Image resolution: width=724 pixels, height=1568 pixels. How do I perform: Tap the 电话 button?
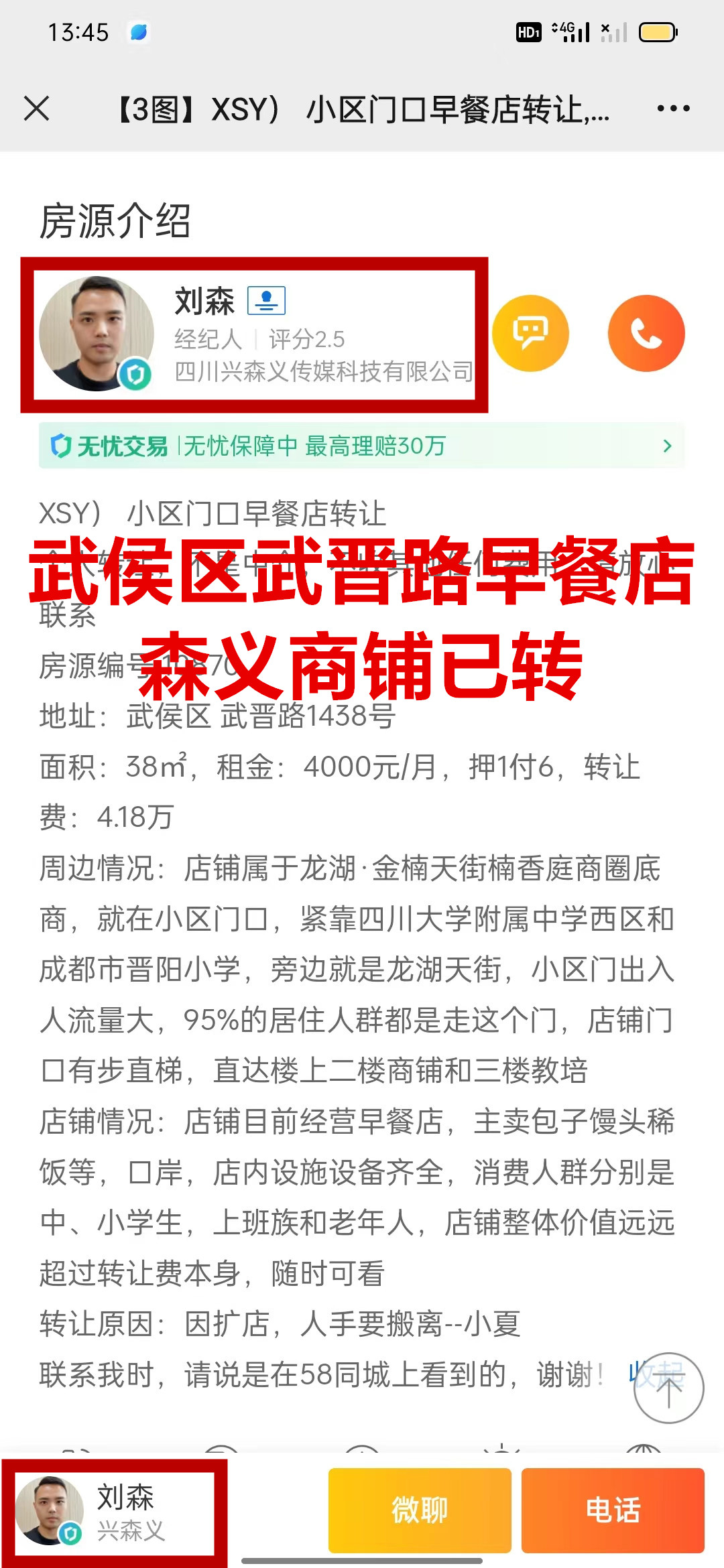click(613, 1510)
